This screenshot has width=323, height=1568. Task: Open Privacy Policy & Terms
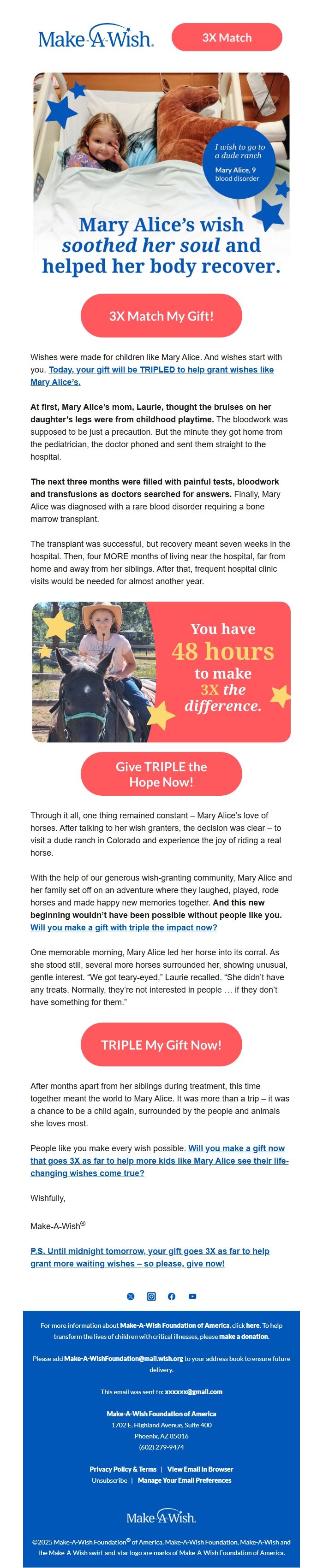123,1469
